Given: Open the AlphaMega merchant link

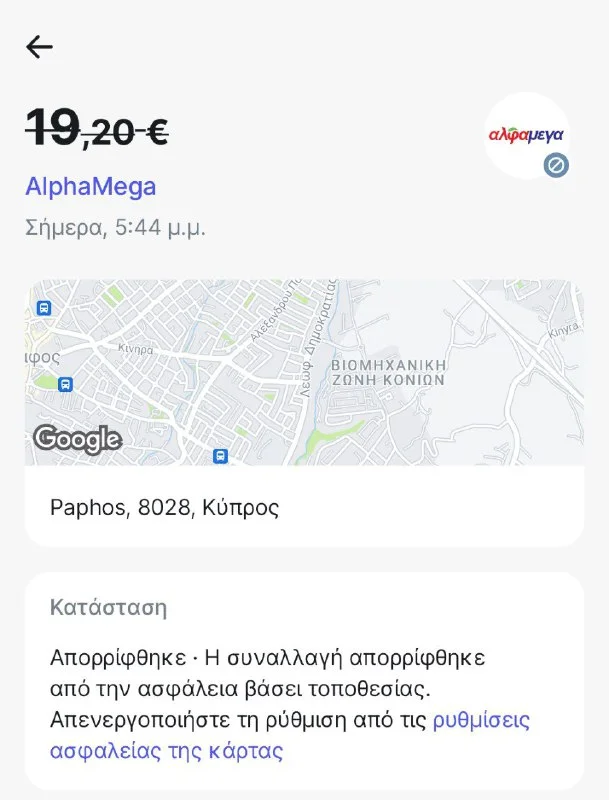Looking at the screenshot, I should [x=90, y=187].
